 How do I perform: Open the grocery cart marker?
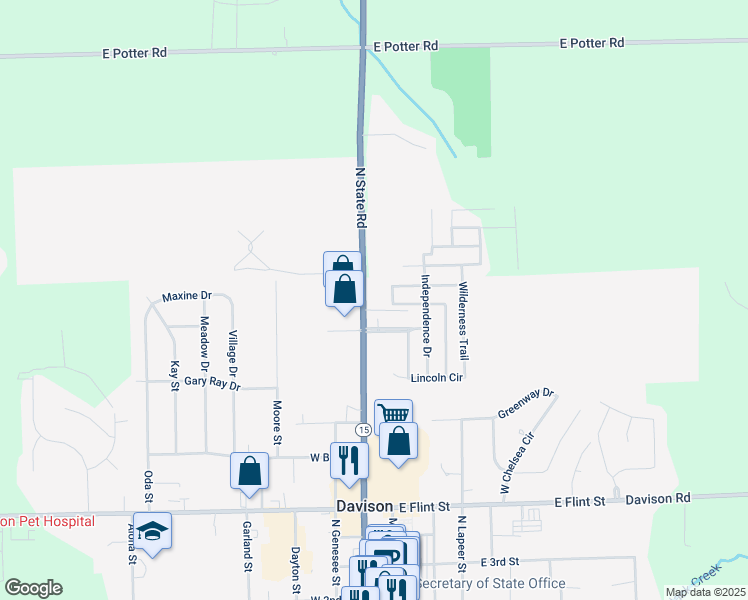pos(393,412)
